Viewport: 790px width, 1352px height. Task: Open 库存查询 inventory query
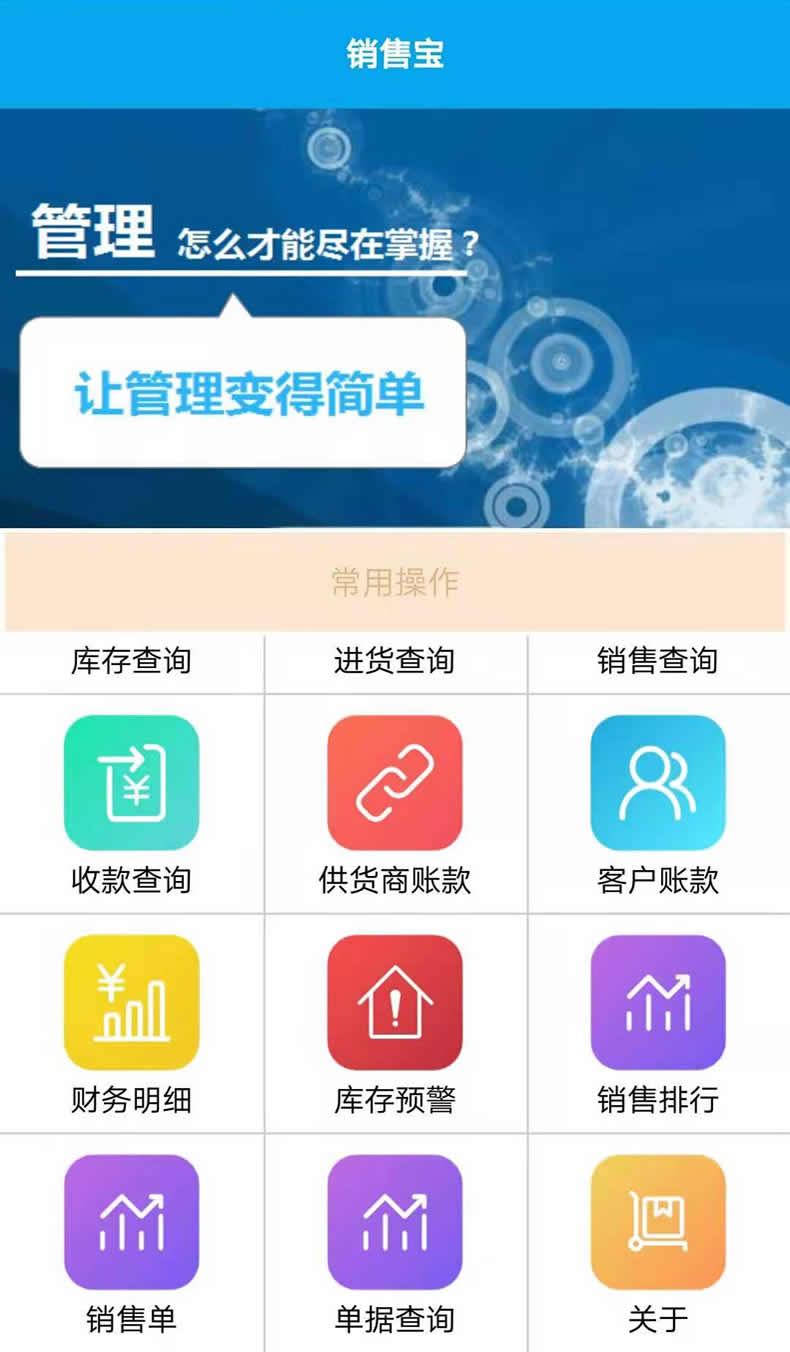tap(131, 661)
